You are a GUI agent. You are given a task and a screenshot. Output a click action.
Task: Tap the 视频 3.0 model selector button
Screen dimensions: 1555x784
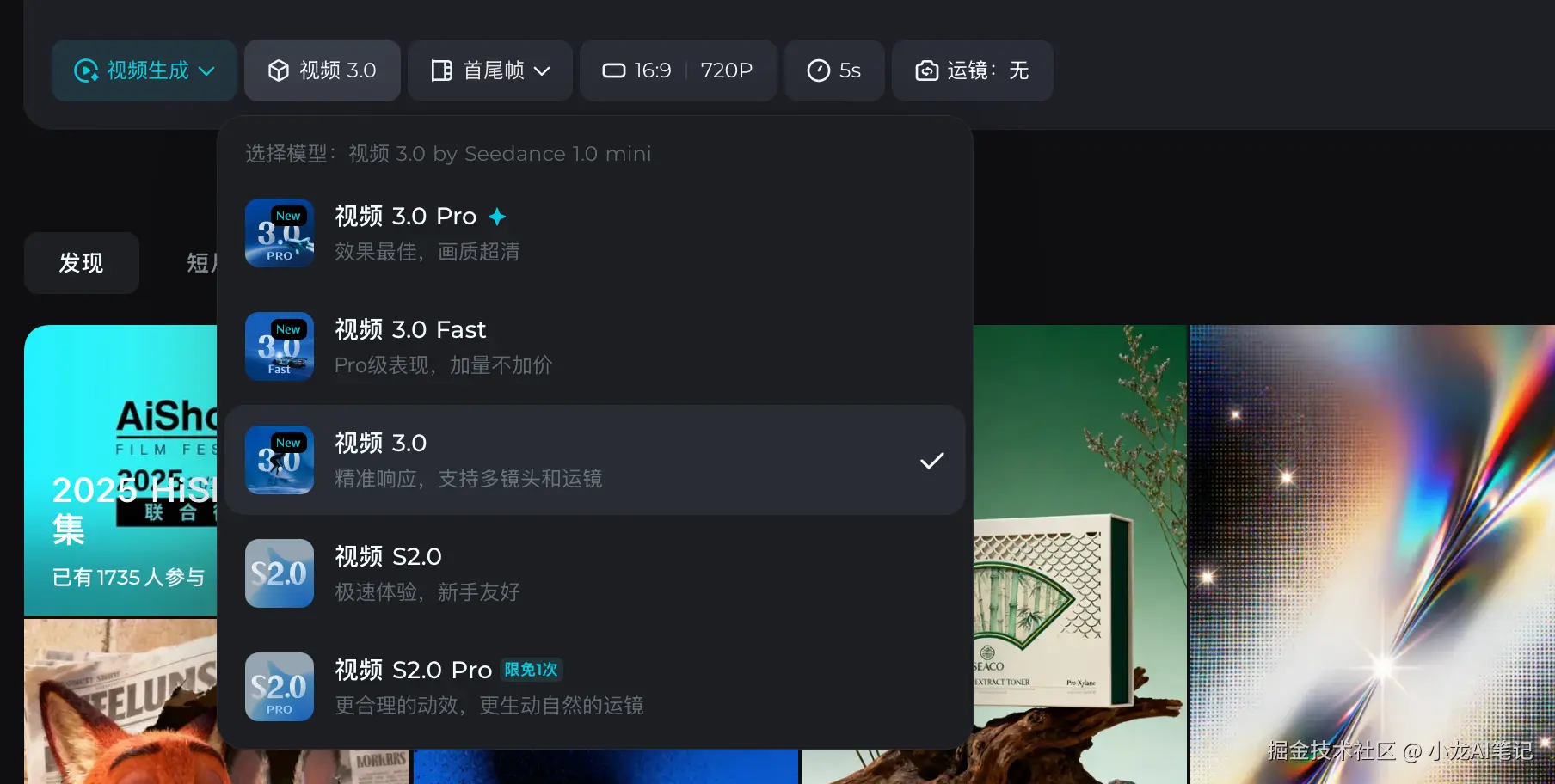pos(323,70)
